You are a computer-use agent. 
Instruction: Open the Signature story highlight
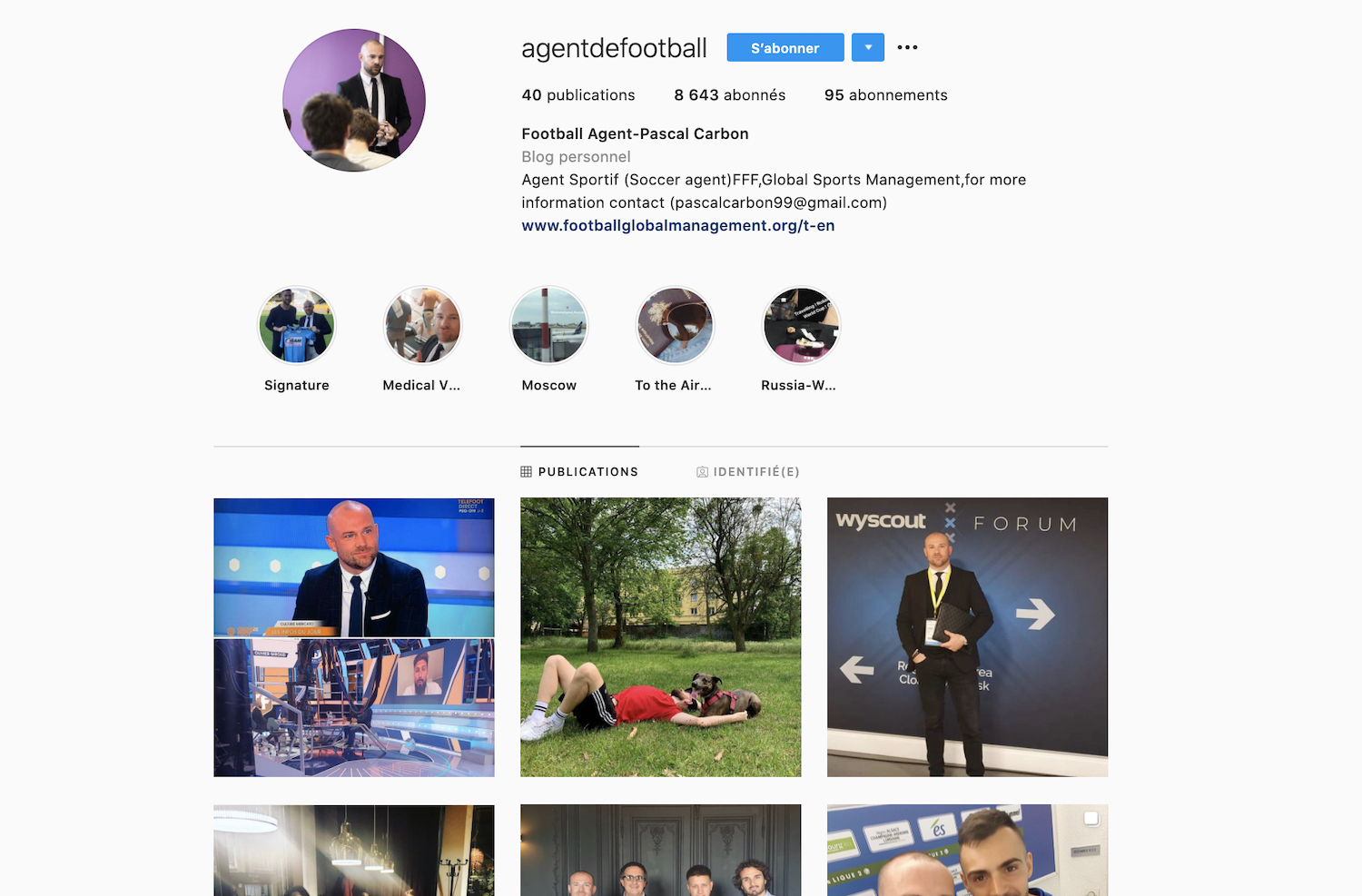pos(297,326)
